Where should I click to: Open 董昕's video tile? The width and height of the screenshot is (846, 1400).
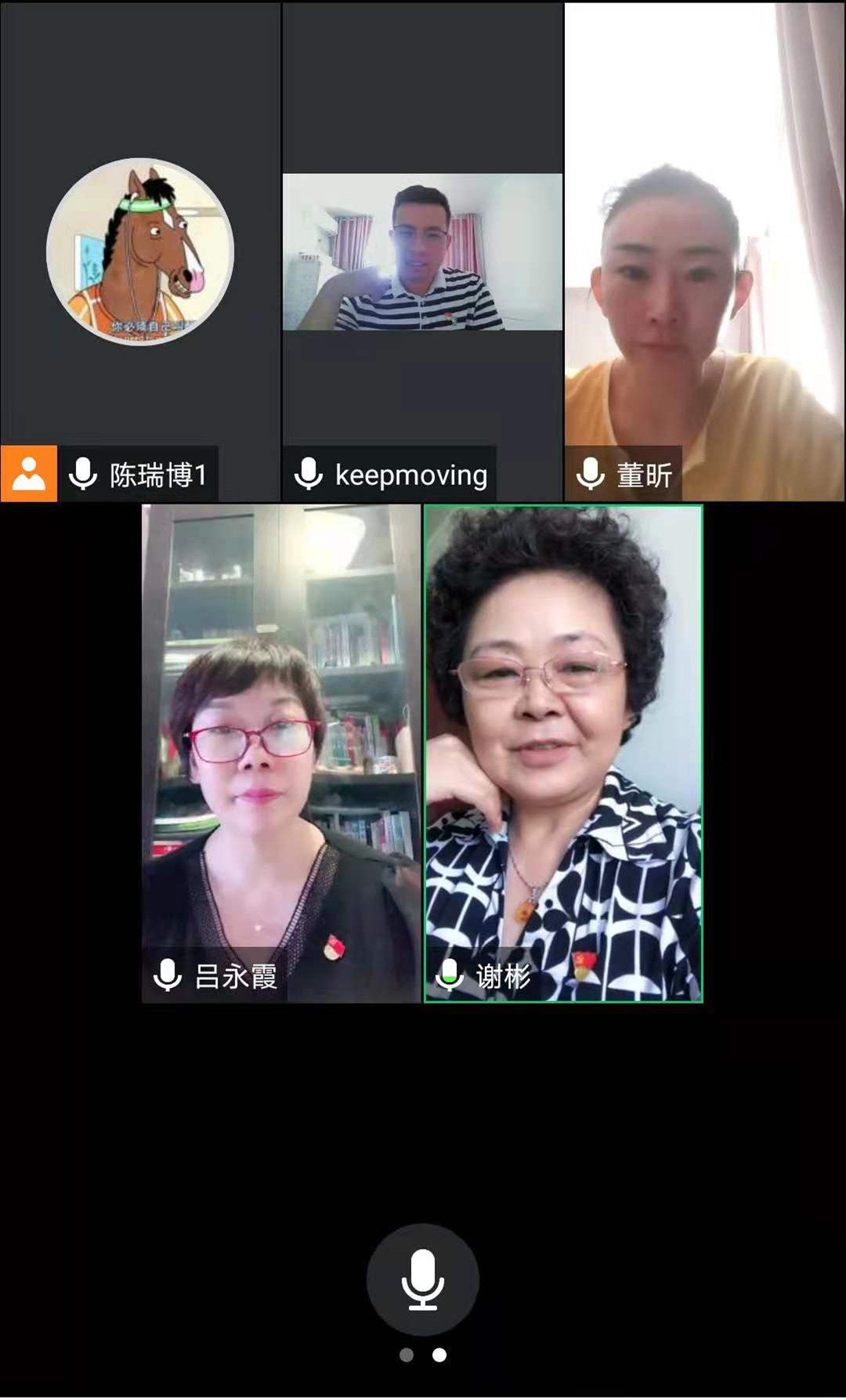click(704, 251)
